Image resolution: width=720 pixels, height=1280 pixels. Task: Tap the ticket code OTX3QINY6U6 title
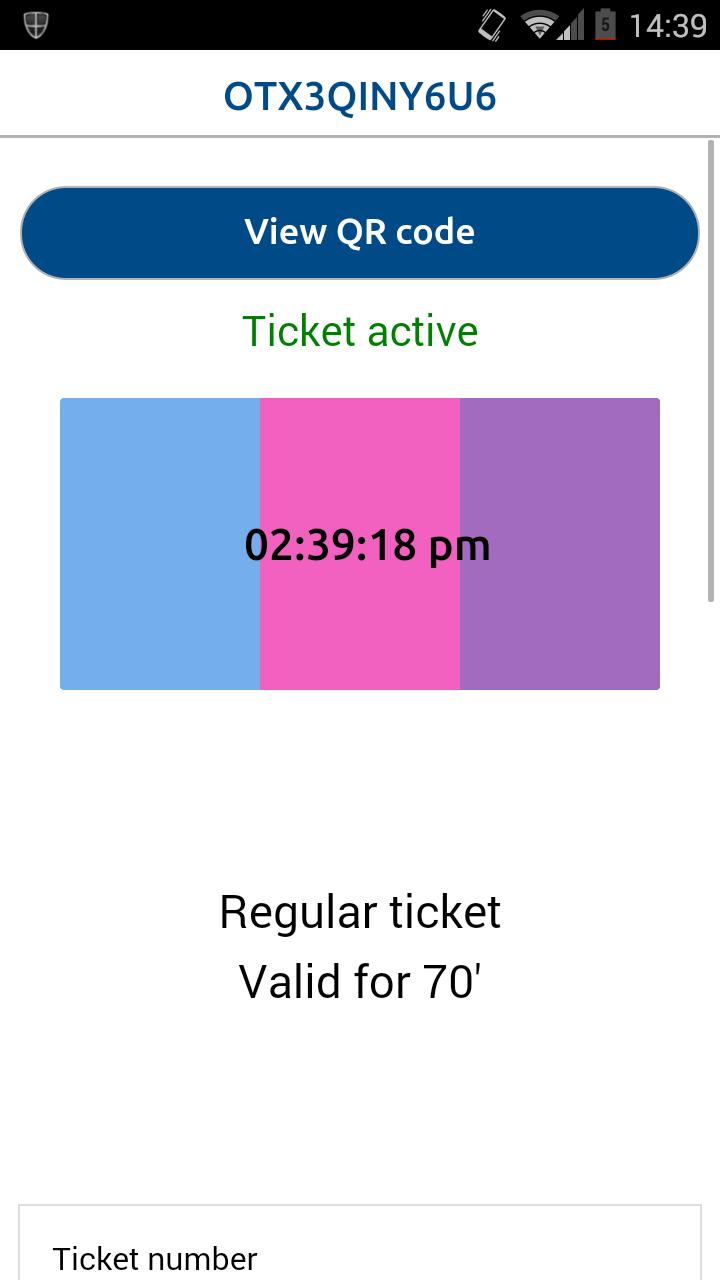point(360,96)
